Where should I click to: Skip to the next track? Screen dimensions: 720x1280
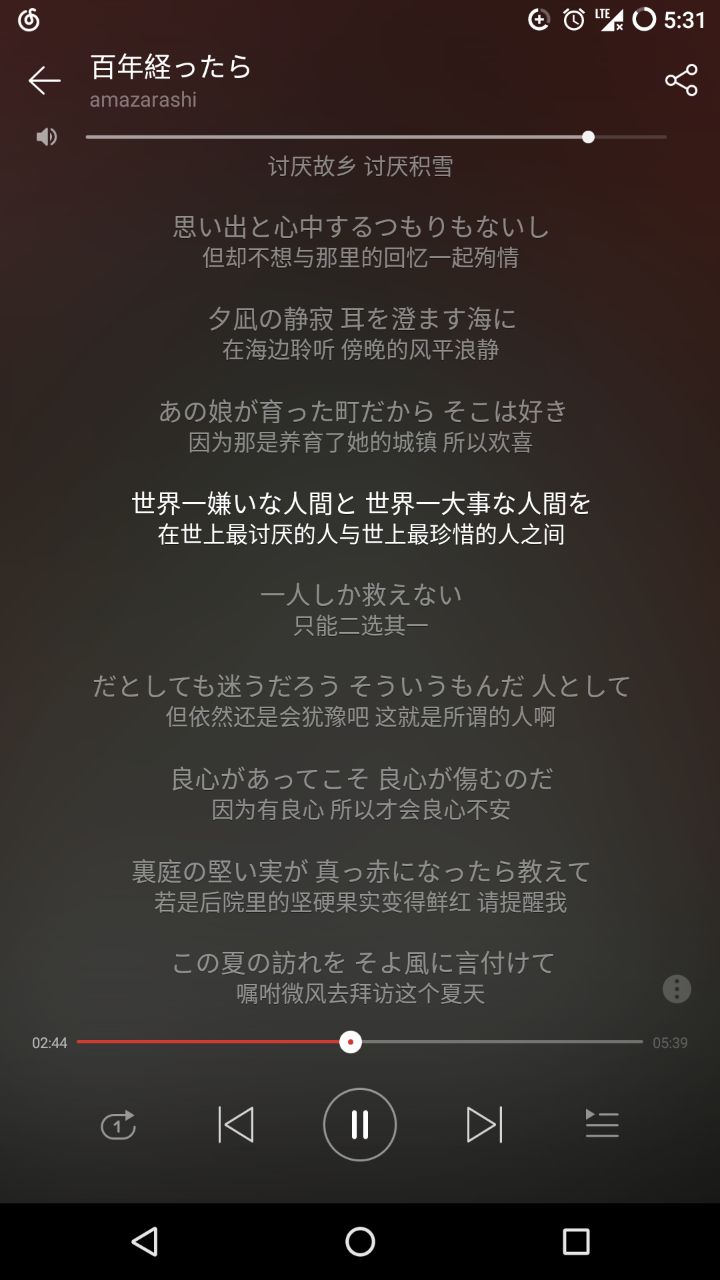484,1125
